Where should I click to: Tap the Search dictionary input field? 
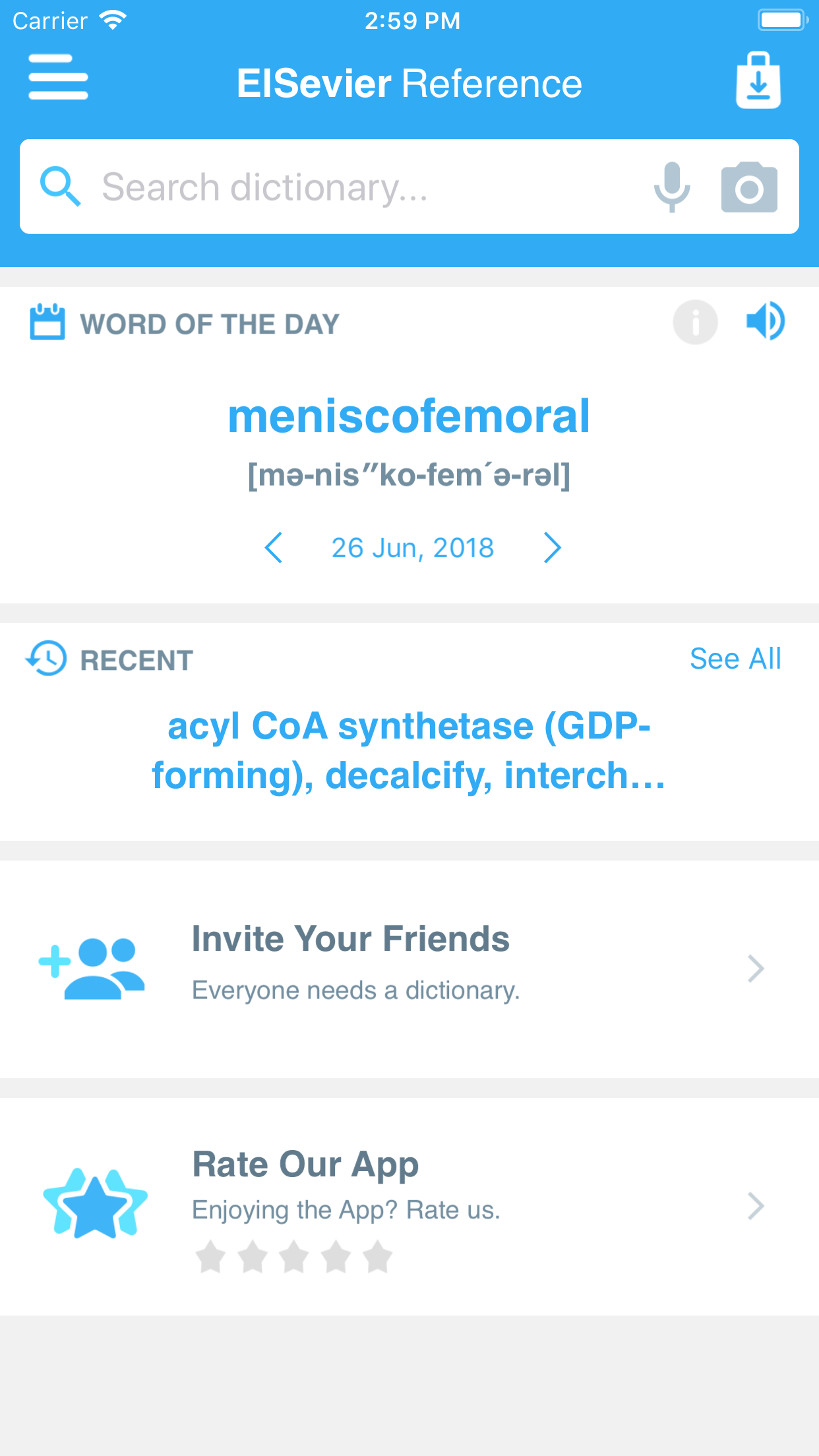[330, 187]
